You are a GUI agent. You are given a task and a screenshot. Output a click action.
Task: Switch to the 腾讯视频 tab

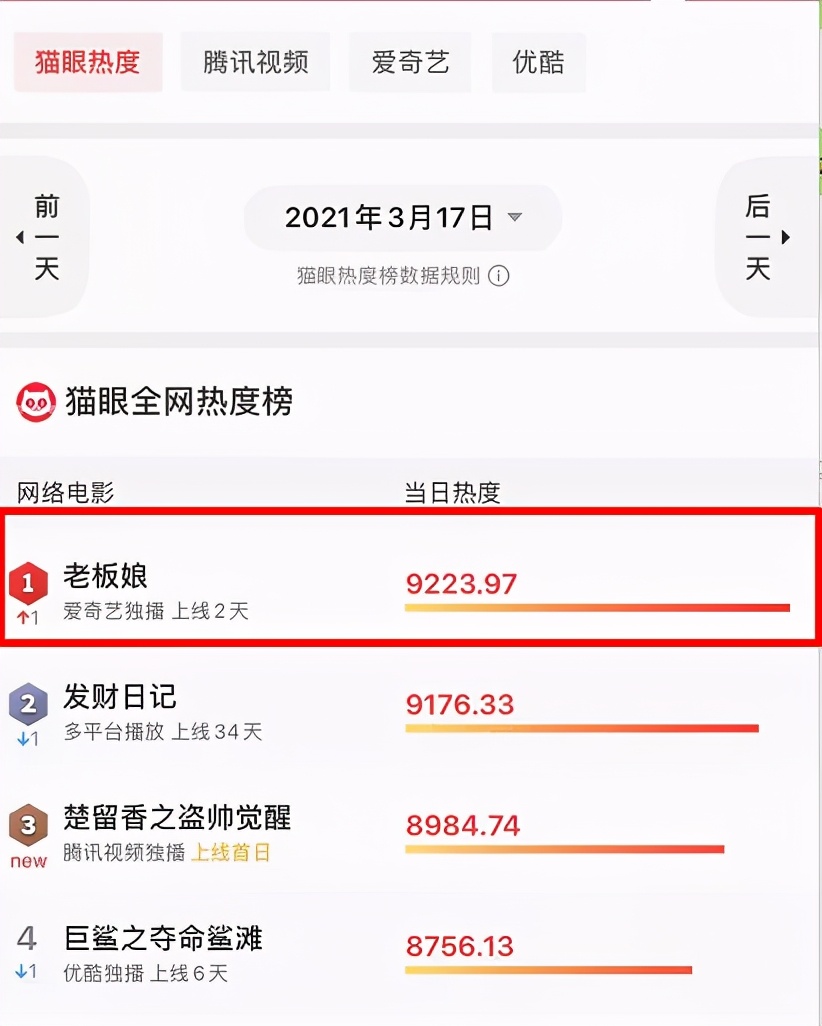[x=255, y=61]
